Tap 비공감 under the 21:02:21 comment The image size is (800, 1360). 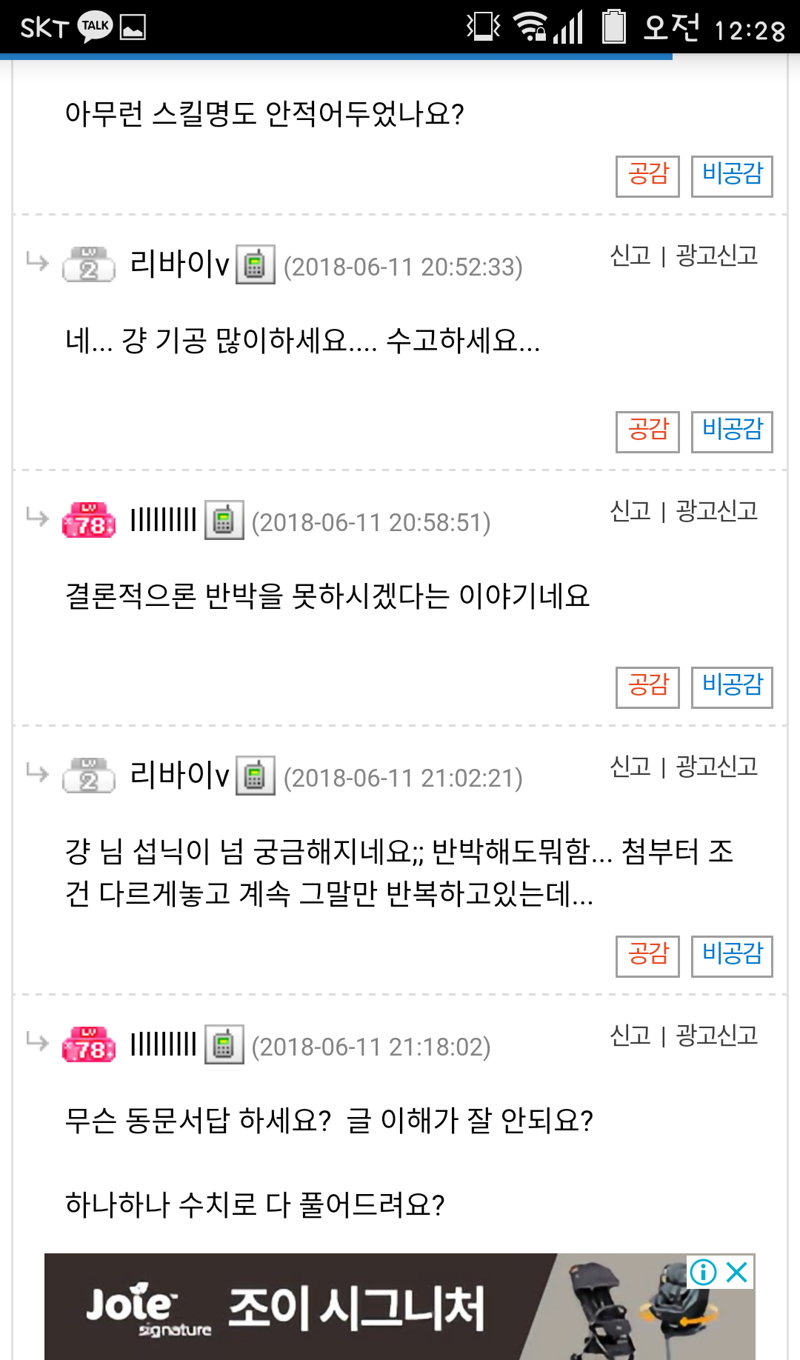point(732,955)
